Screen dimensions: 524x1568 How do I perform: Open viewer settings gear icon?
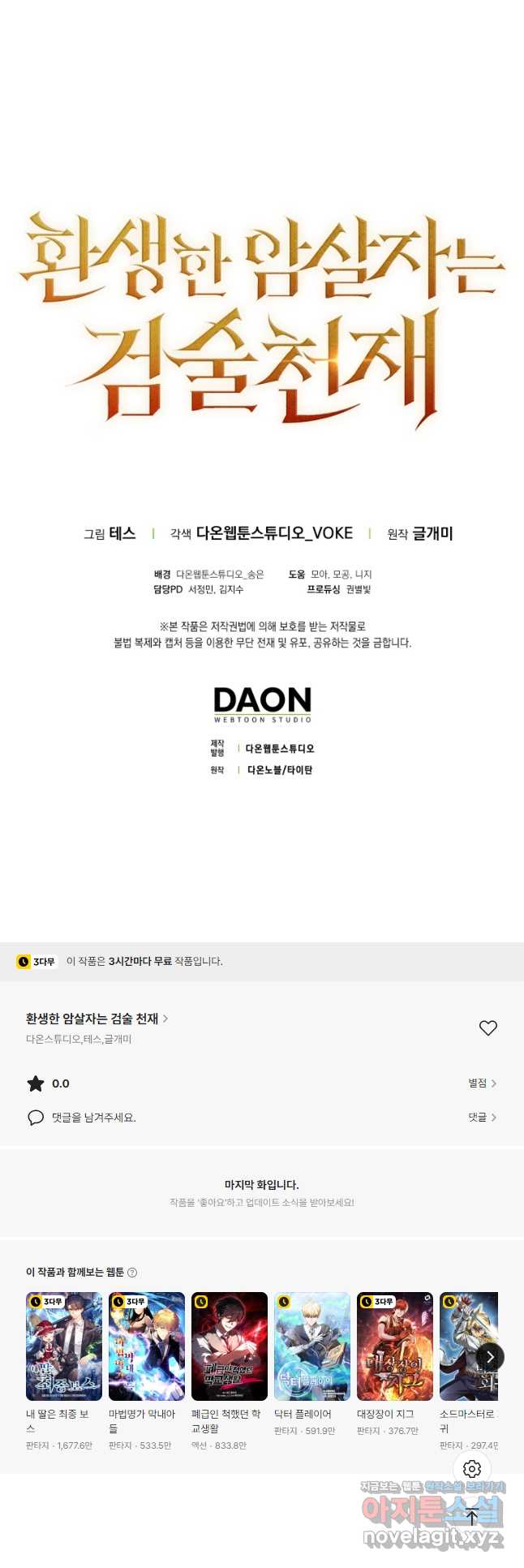[472, 1468]
